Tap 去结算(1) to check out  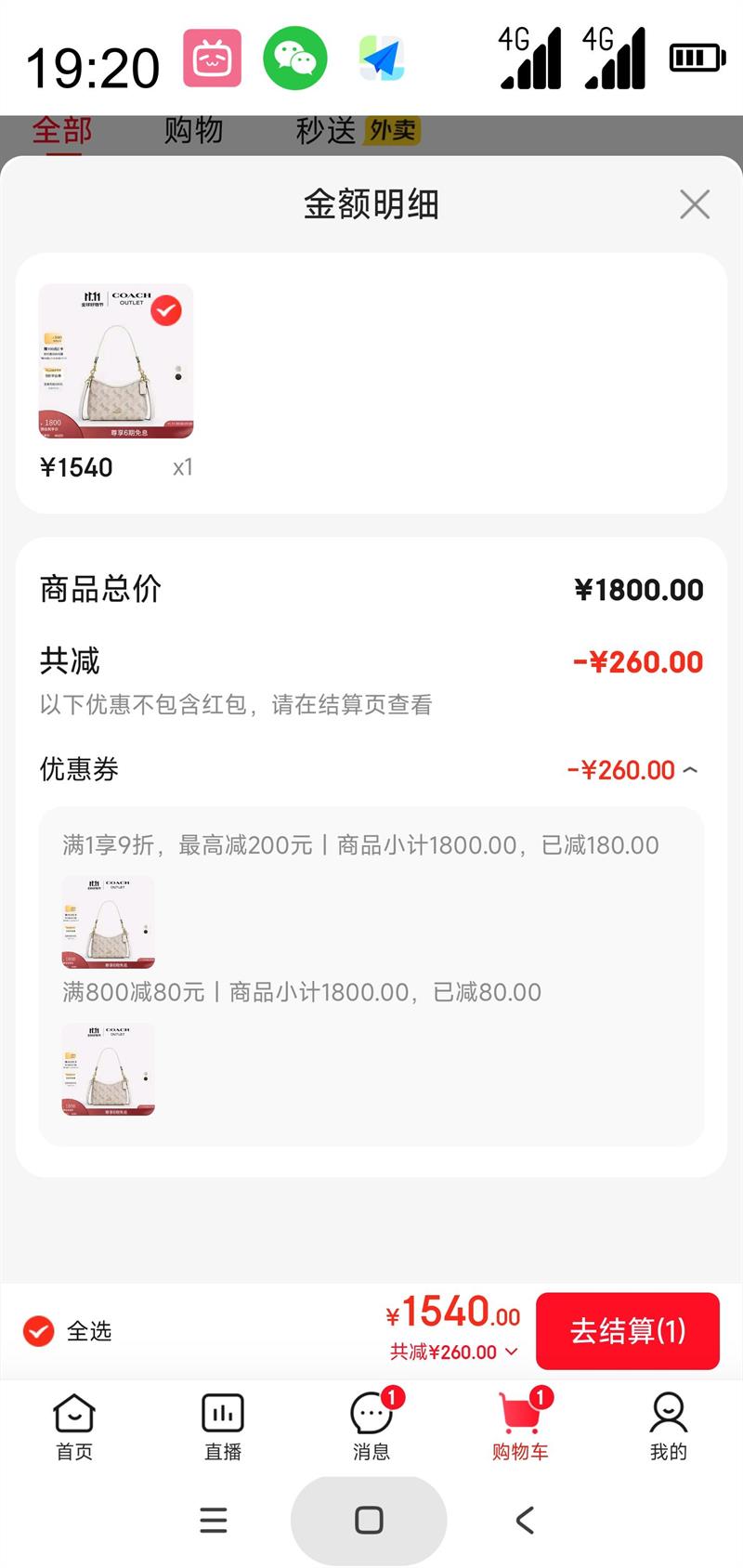[627, 1331]
